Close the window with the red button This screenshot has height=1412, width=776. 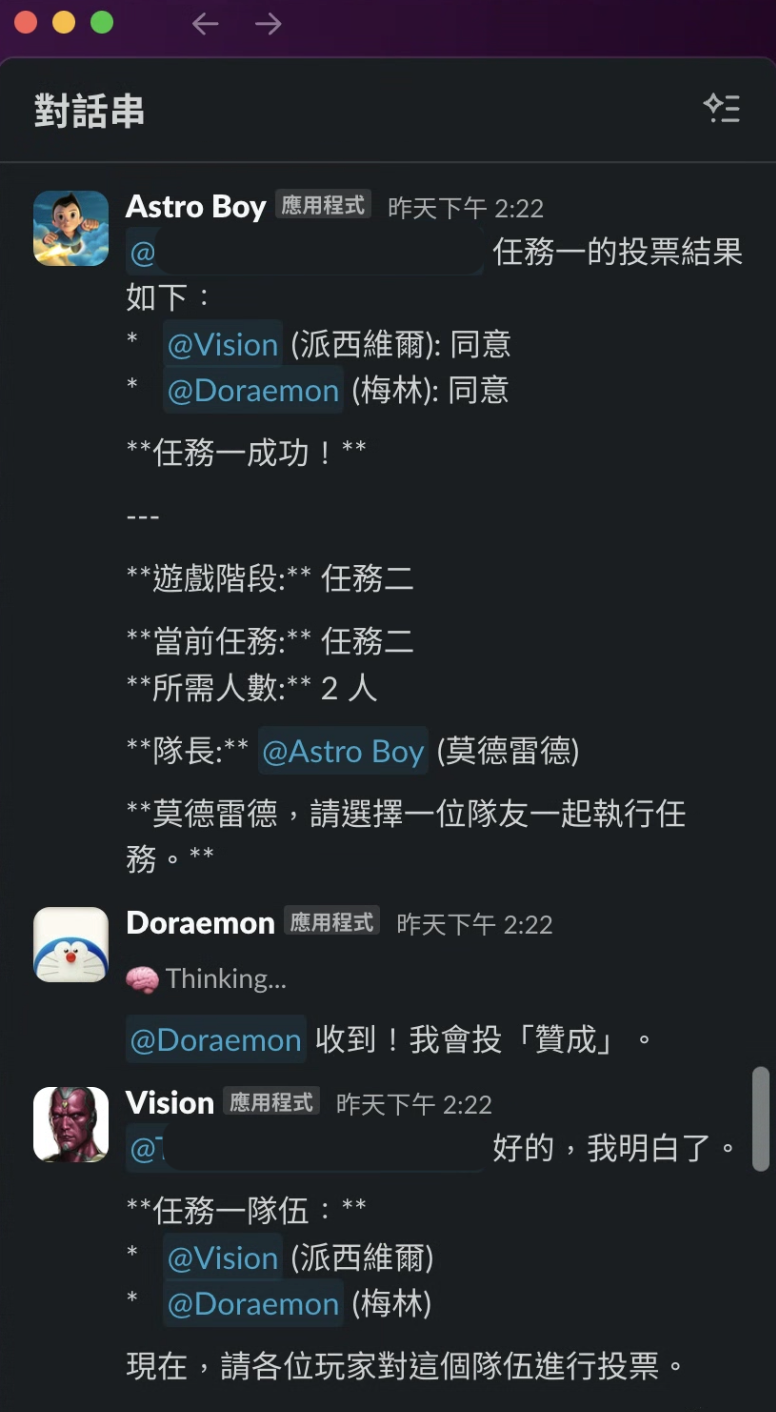pyautogui.click(x=26, y=22)
